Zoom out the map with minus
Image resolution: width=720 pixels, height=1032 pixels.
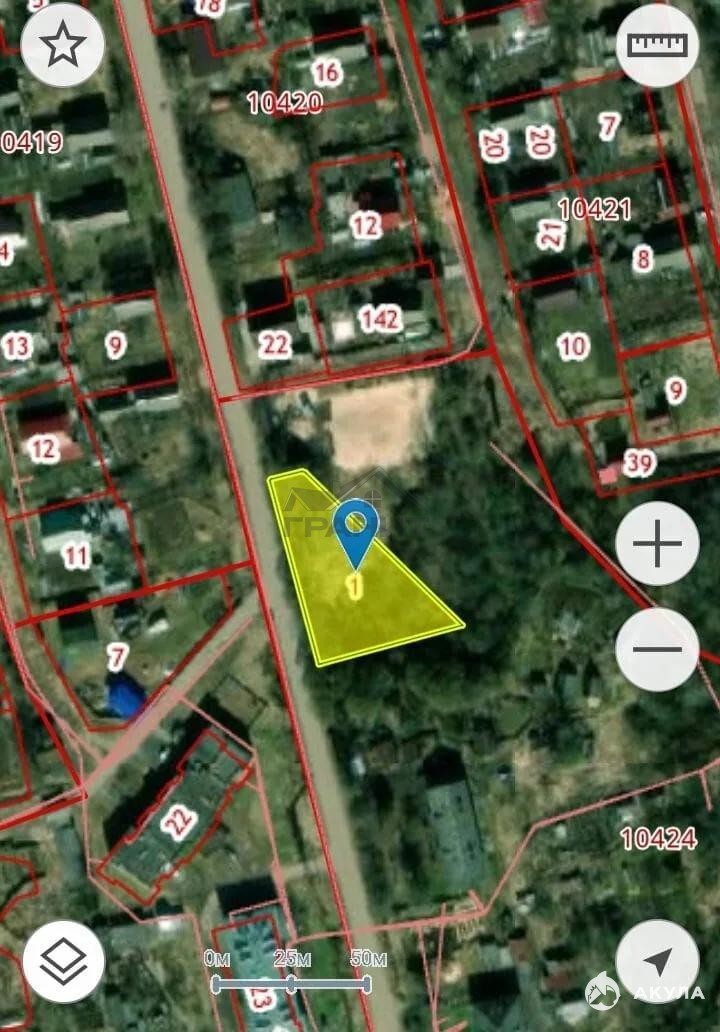click(657, 649)
